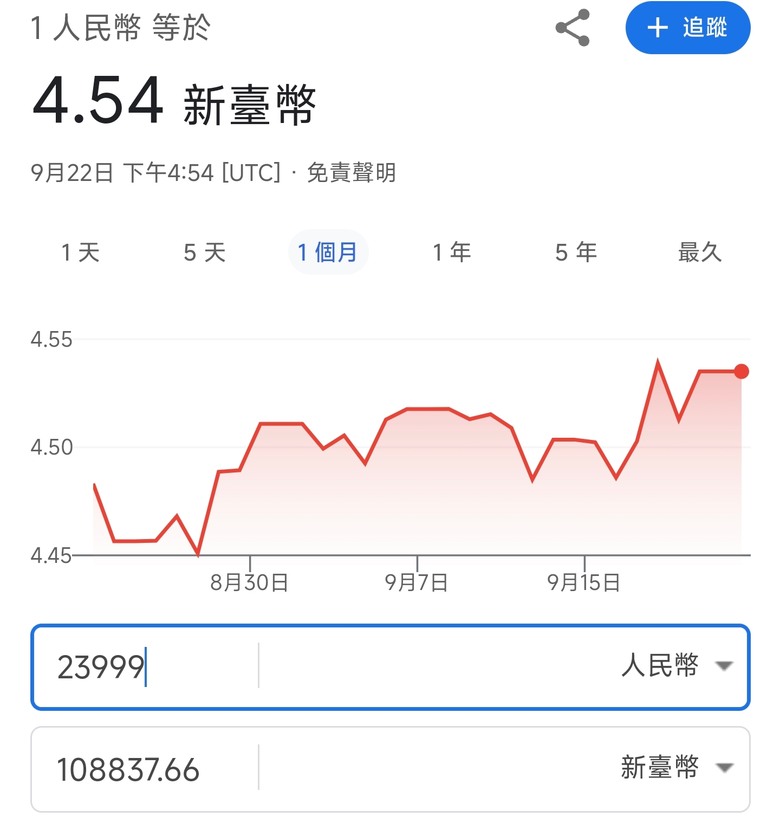Tap the 追蹤 follow button

pos(687,27)
